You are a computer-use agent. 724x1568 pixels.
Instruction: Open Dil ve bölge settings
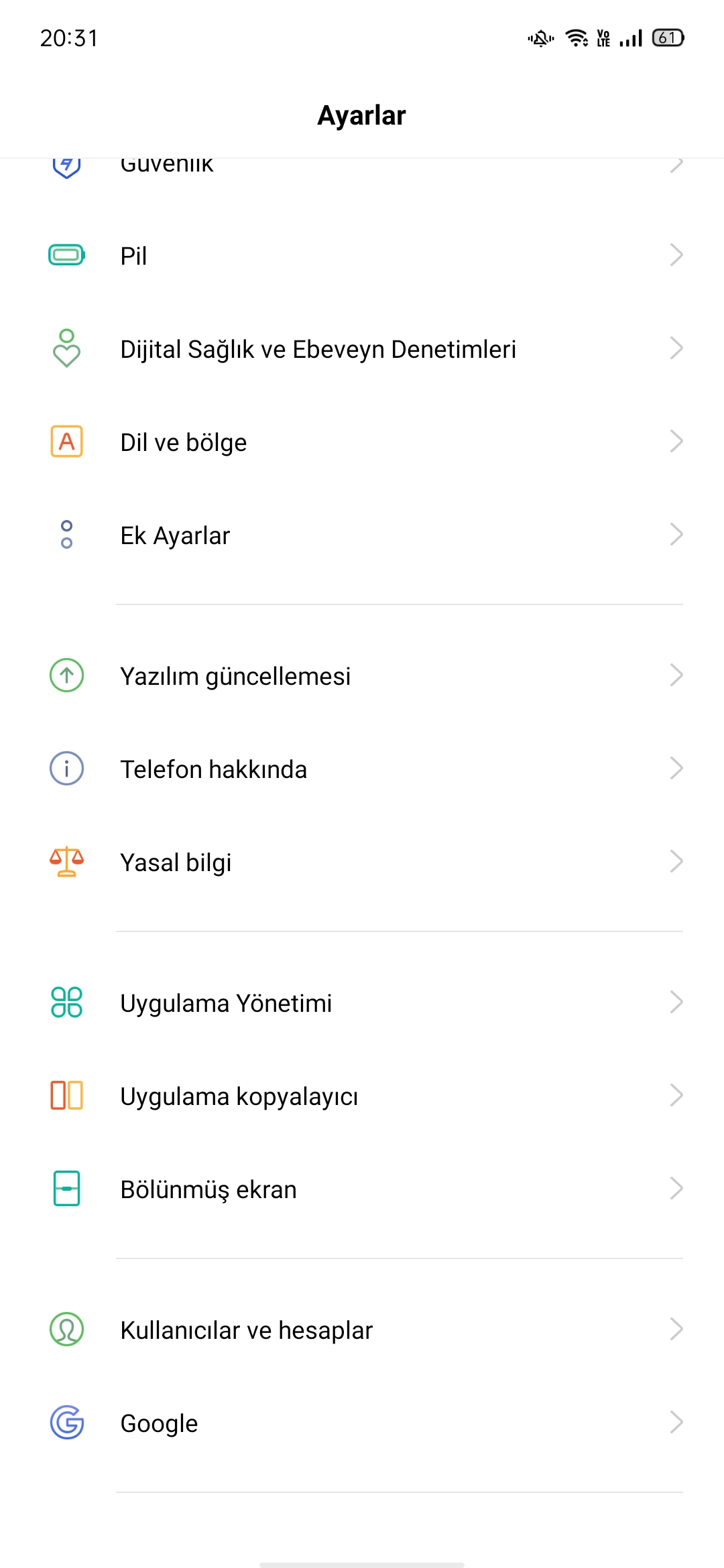[362, 442]
